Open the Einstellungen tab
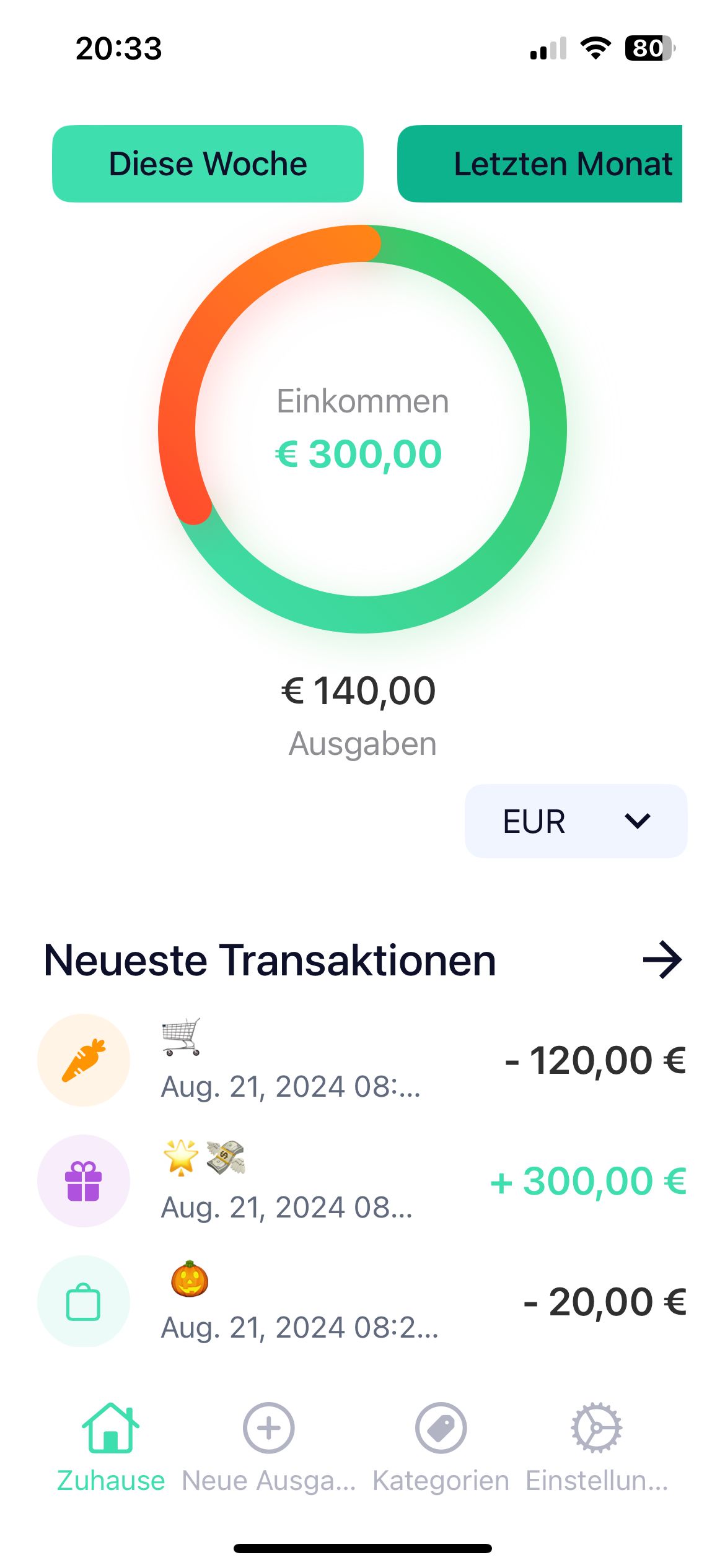The image size is (725, 1568). [x=597, y=1448]
